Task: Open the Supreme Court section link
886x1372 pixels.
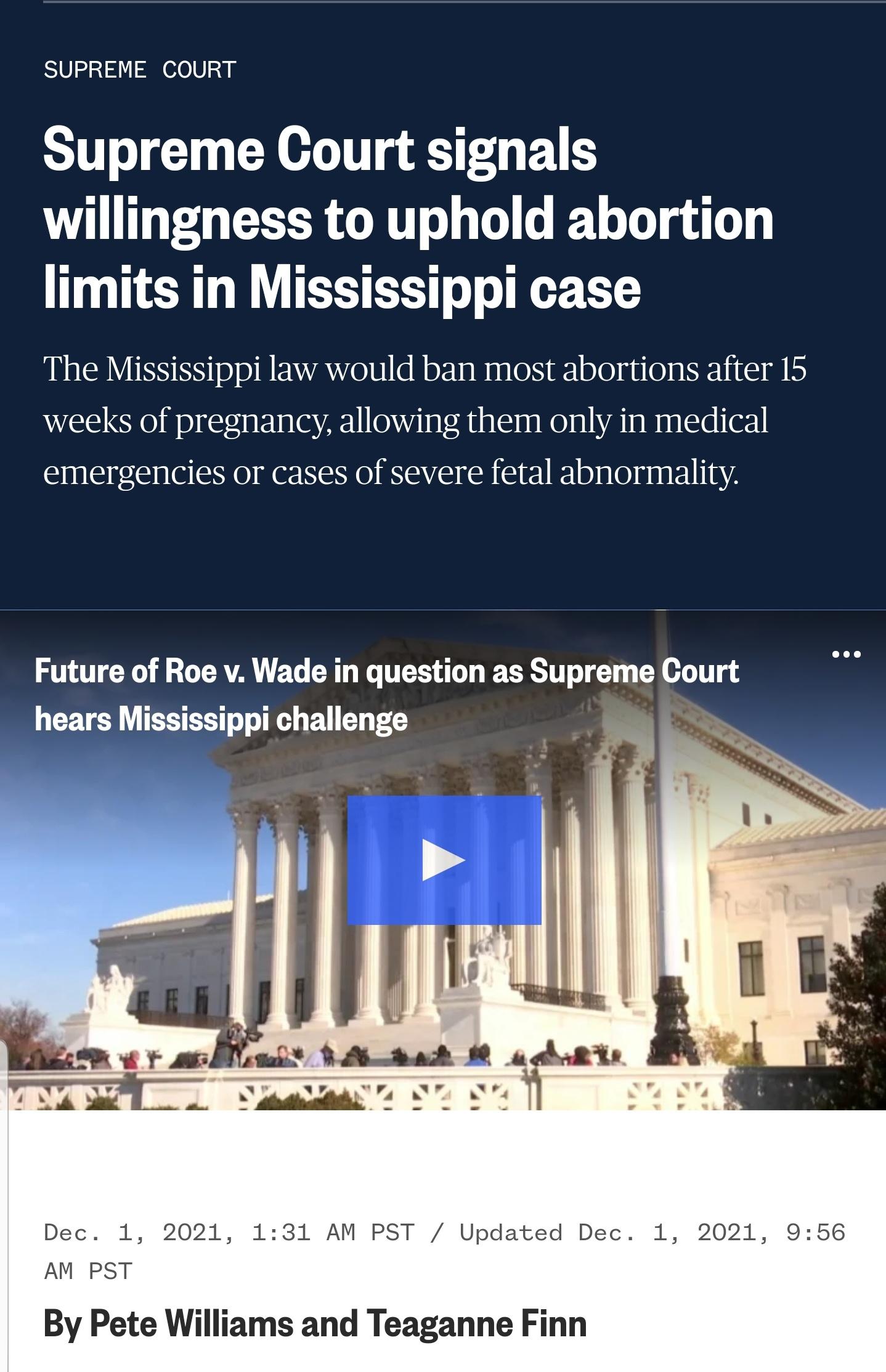Action: 140,70
